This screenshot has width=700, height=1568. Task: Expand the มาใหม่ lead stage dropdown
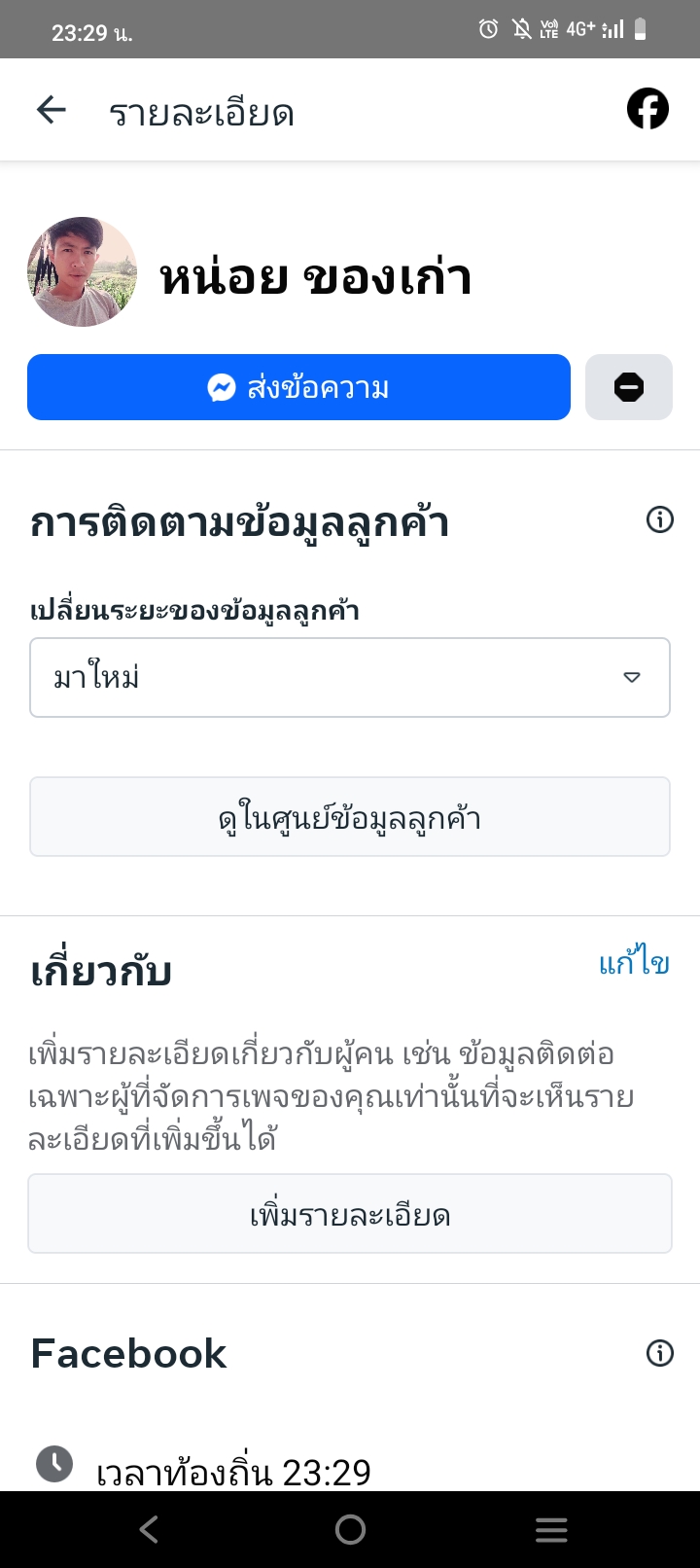(x=350, y=677)
